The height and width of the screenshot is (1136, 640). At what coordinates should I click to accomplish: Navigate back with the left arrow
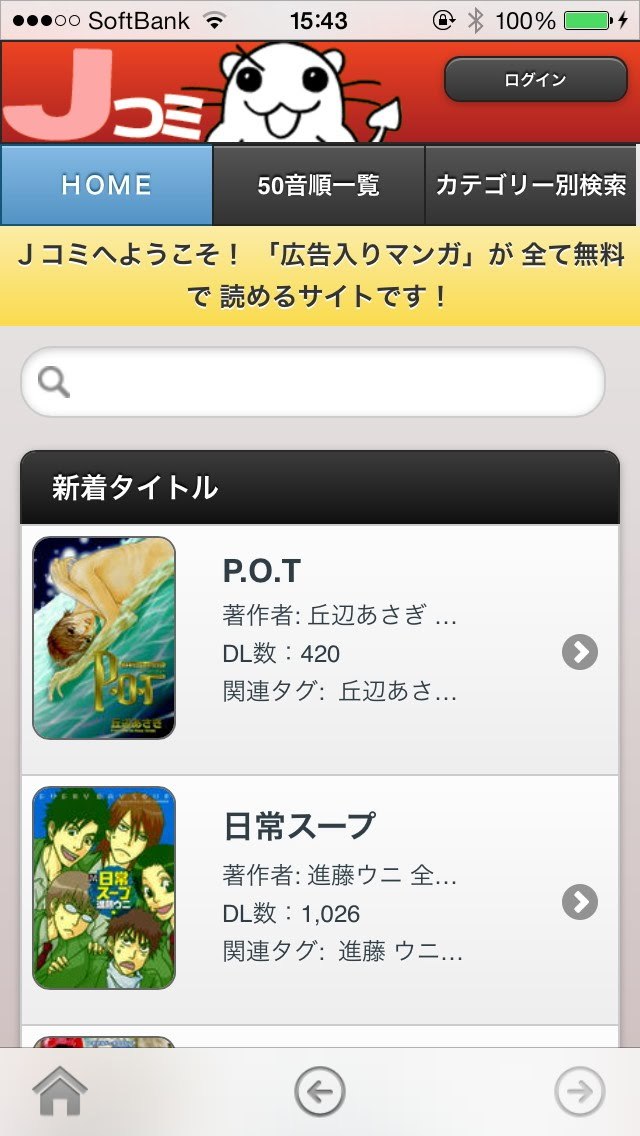coord(320,1091)
